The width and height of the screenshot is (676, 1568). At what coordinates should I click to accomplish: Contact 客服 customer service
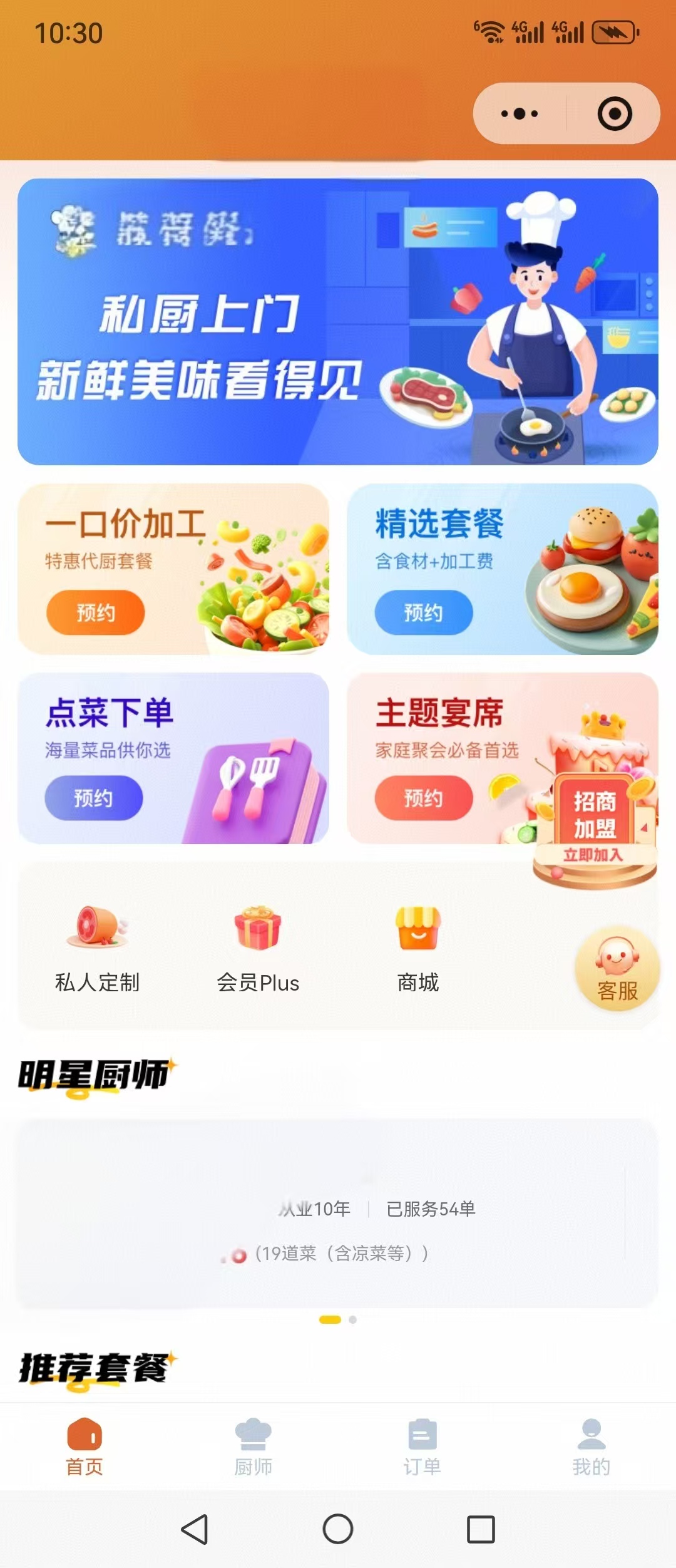[617, 968]
